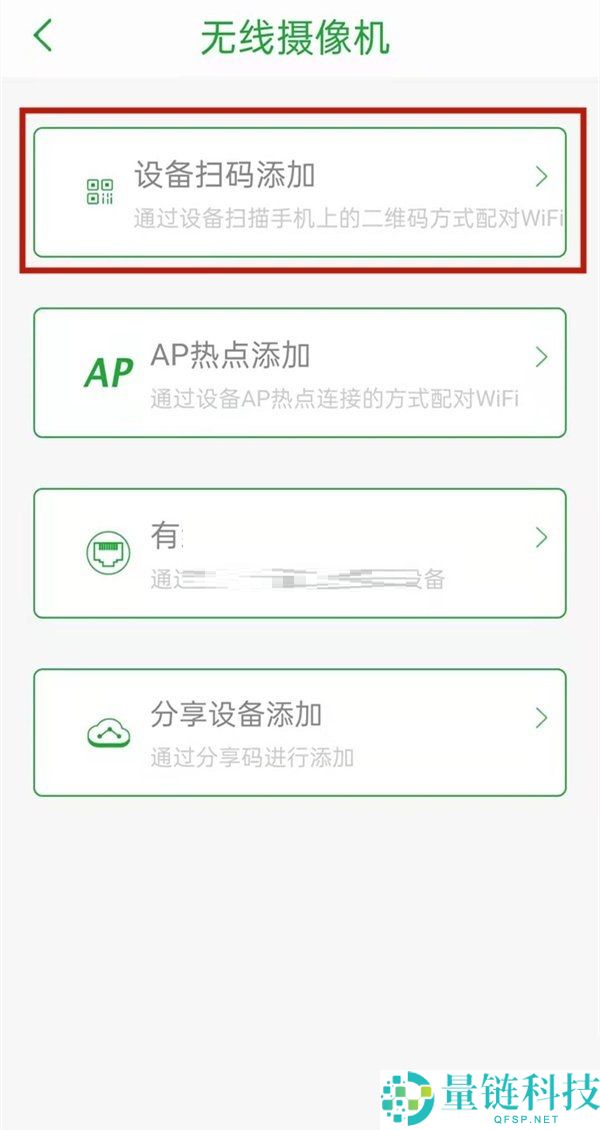Open 设备扫码添加 option

coord(300,192)
